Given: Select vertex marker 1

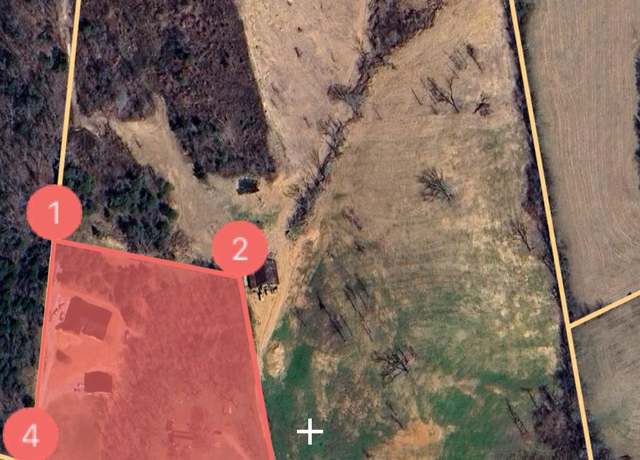Looking at the screenshot, I should click(54, 213).
